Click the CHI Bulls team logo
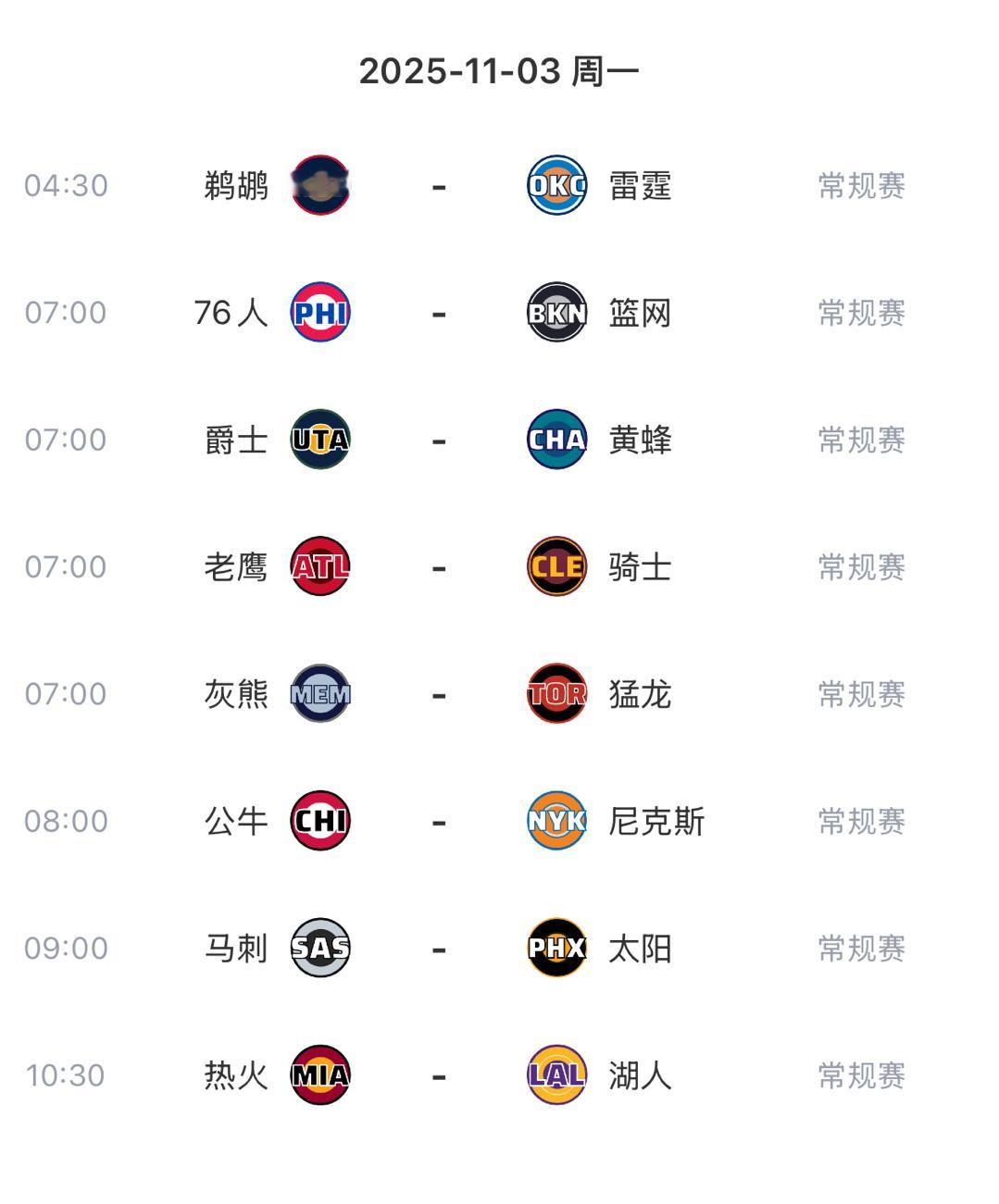Viewport: 999px width, 1204px height. (320, 821)
